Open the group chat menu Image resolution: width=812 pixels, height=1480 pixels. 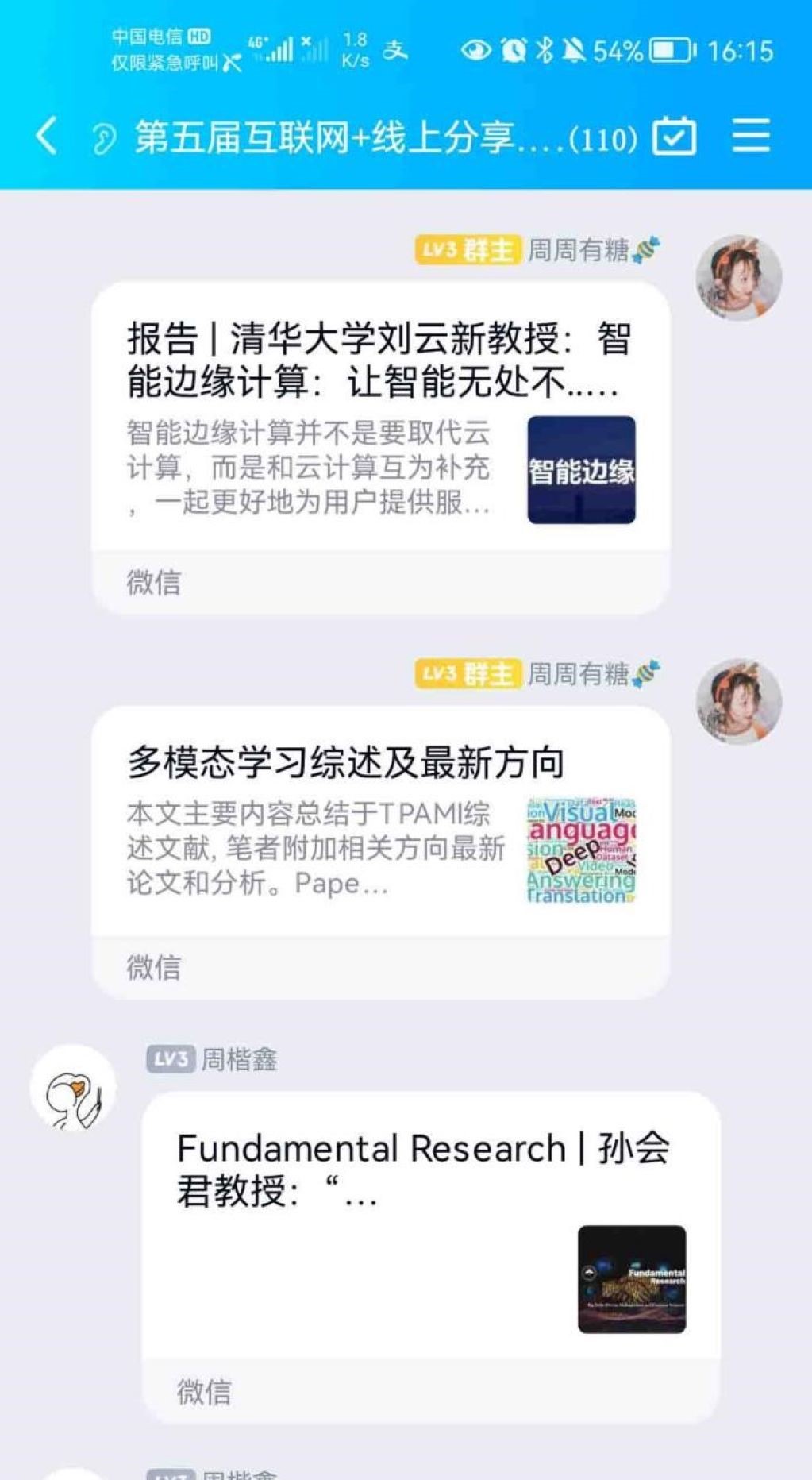click(750, 136)
